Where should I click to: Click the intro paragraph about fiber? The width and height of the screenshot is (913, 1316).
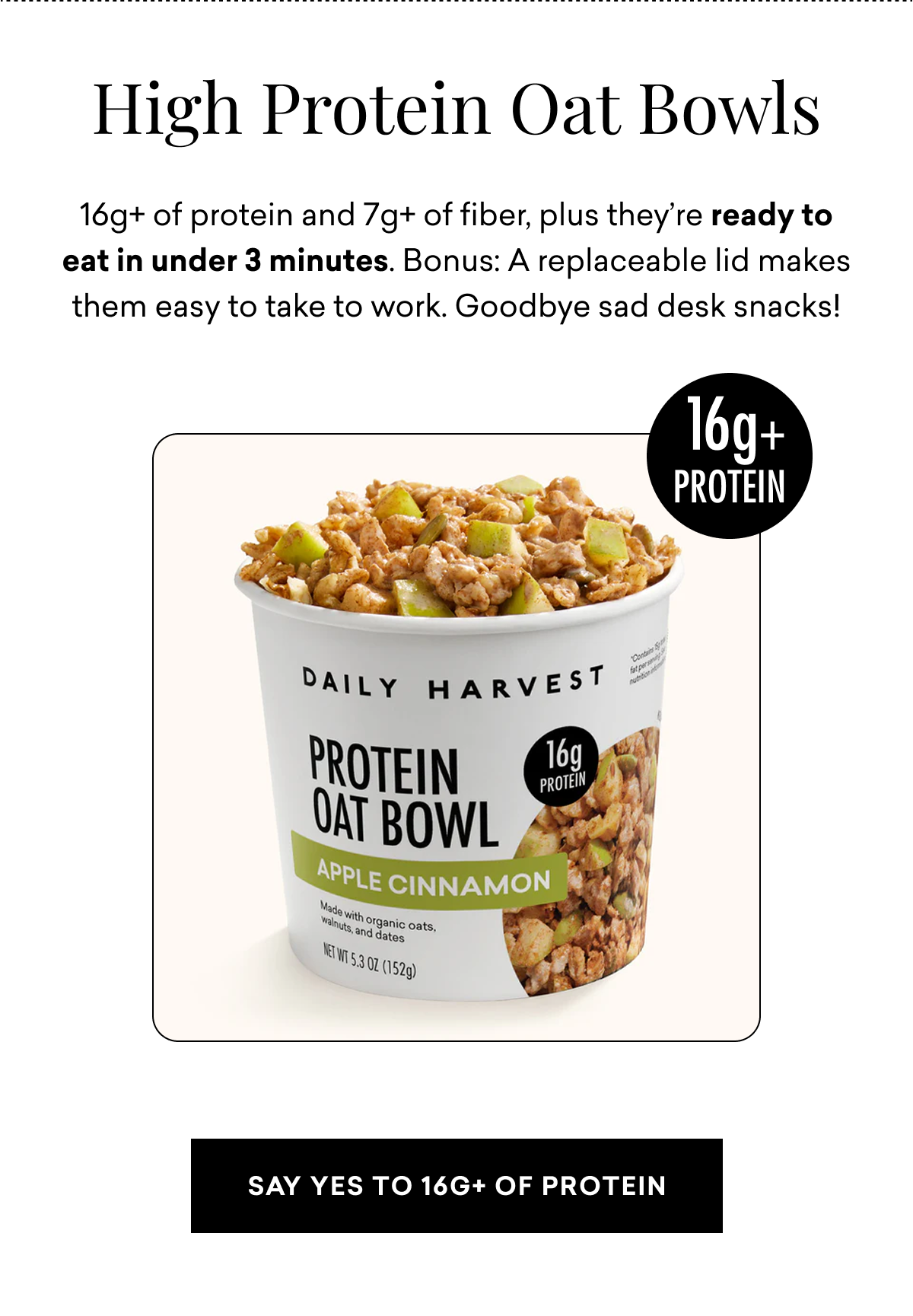pyautogui.click(x=456, y=260)
